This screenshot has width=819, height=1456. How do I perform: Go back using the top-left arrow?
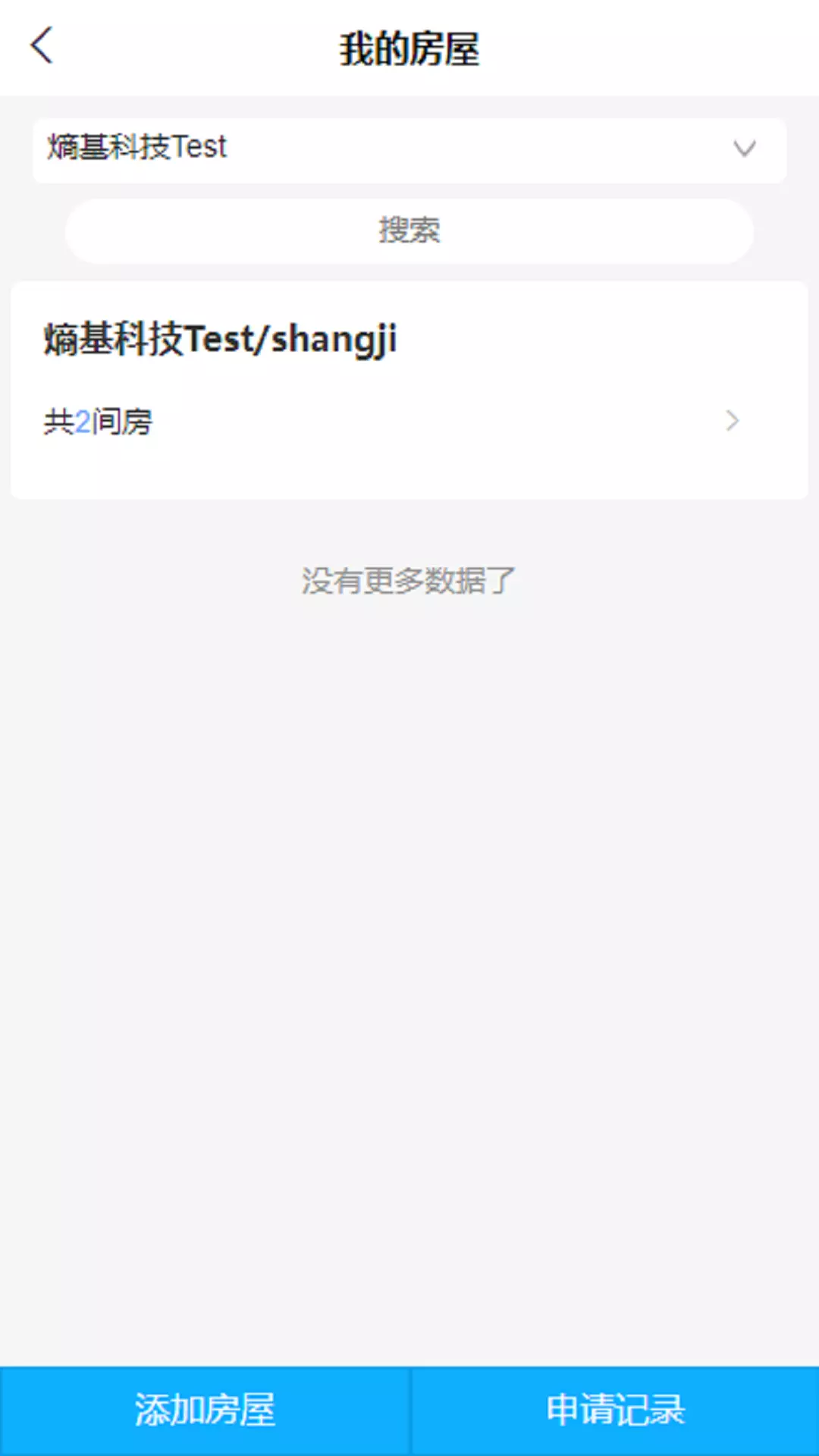42,45
